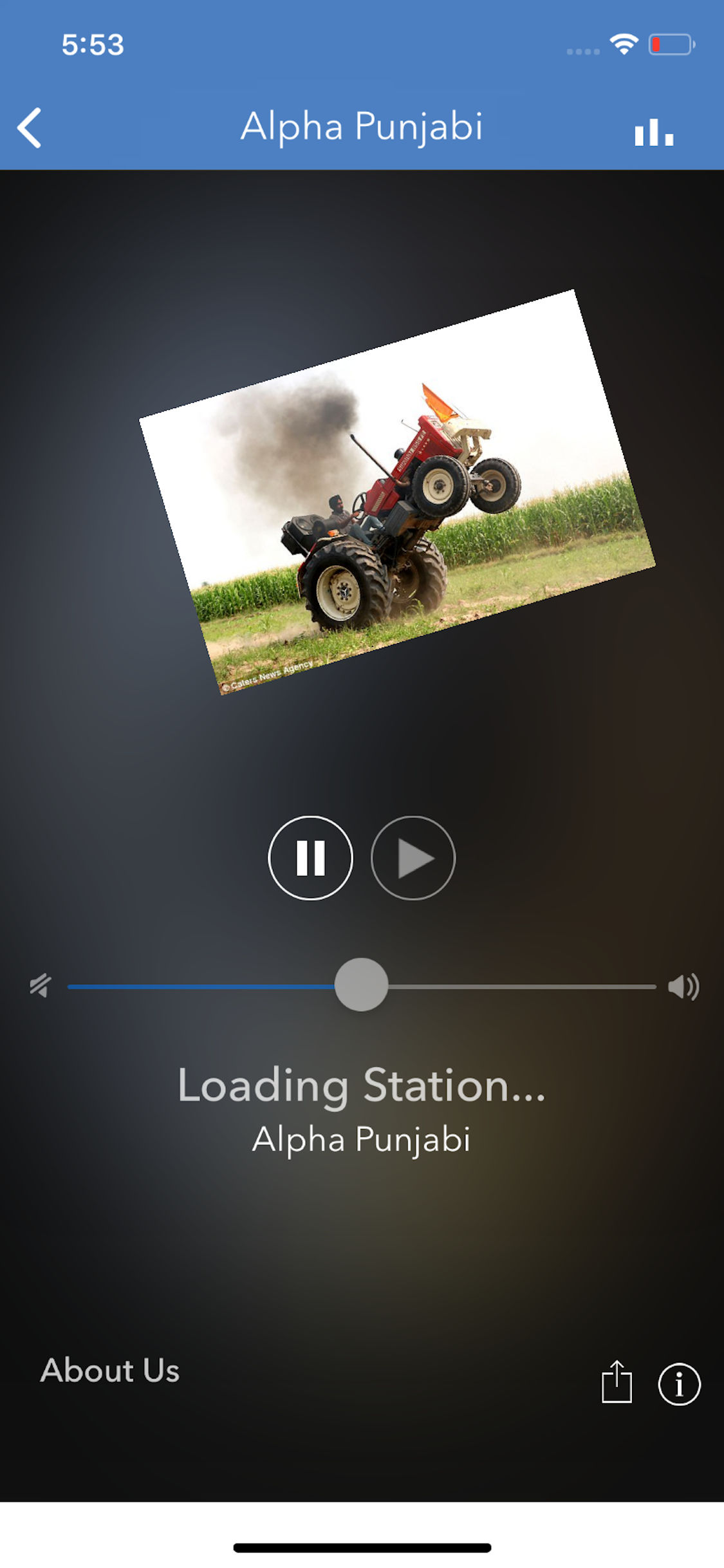Go back from Alpha Punjabi station
The image size is (724, 1568).
(30, 127)
